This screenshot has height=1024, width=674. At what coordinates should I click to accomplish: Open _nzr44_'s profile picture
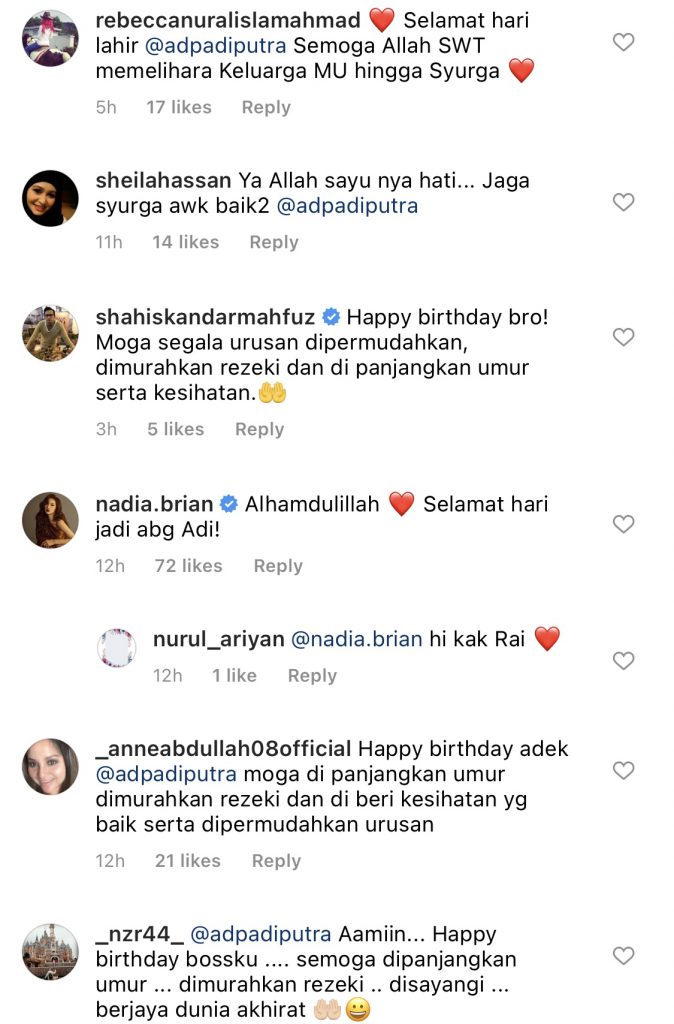tap(50, 951)
